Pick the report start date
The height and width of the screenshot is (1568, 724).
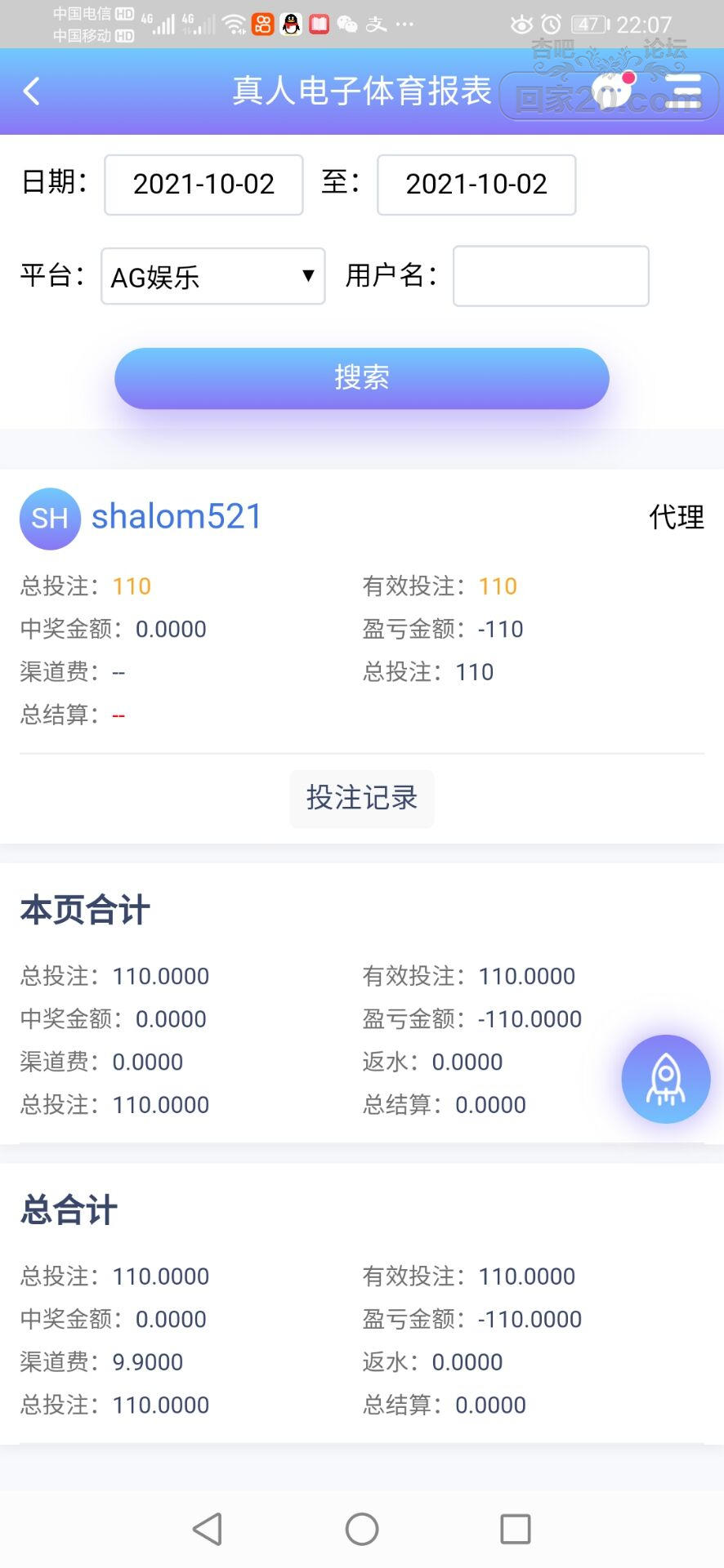203,185
